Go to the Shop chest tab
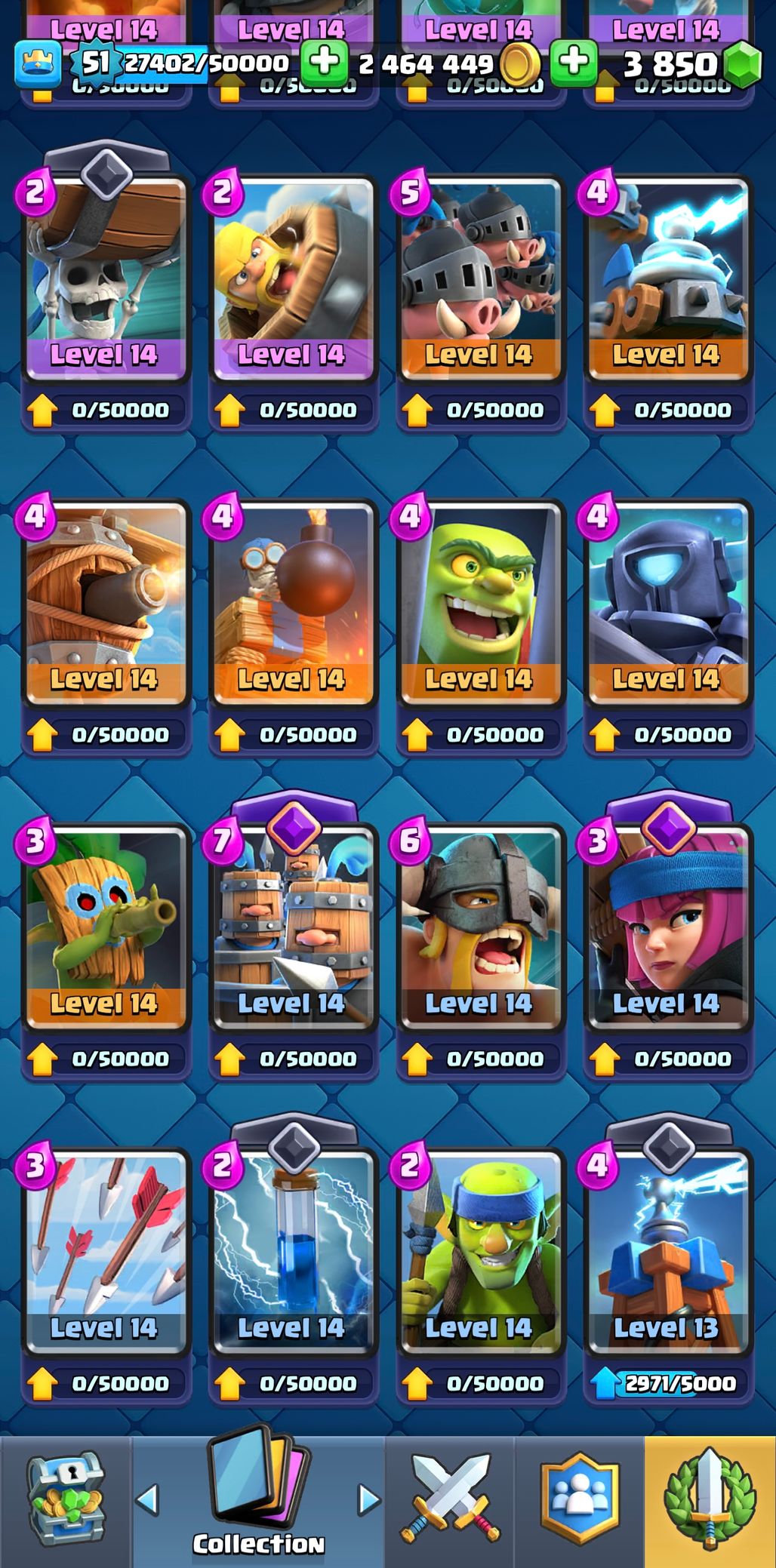Viewport: 776px width, 1568px height. 66,1502
